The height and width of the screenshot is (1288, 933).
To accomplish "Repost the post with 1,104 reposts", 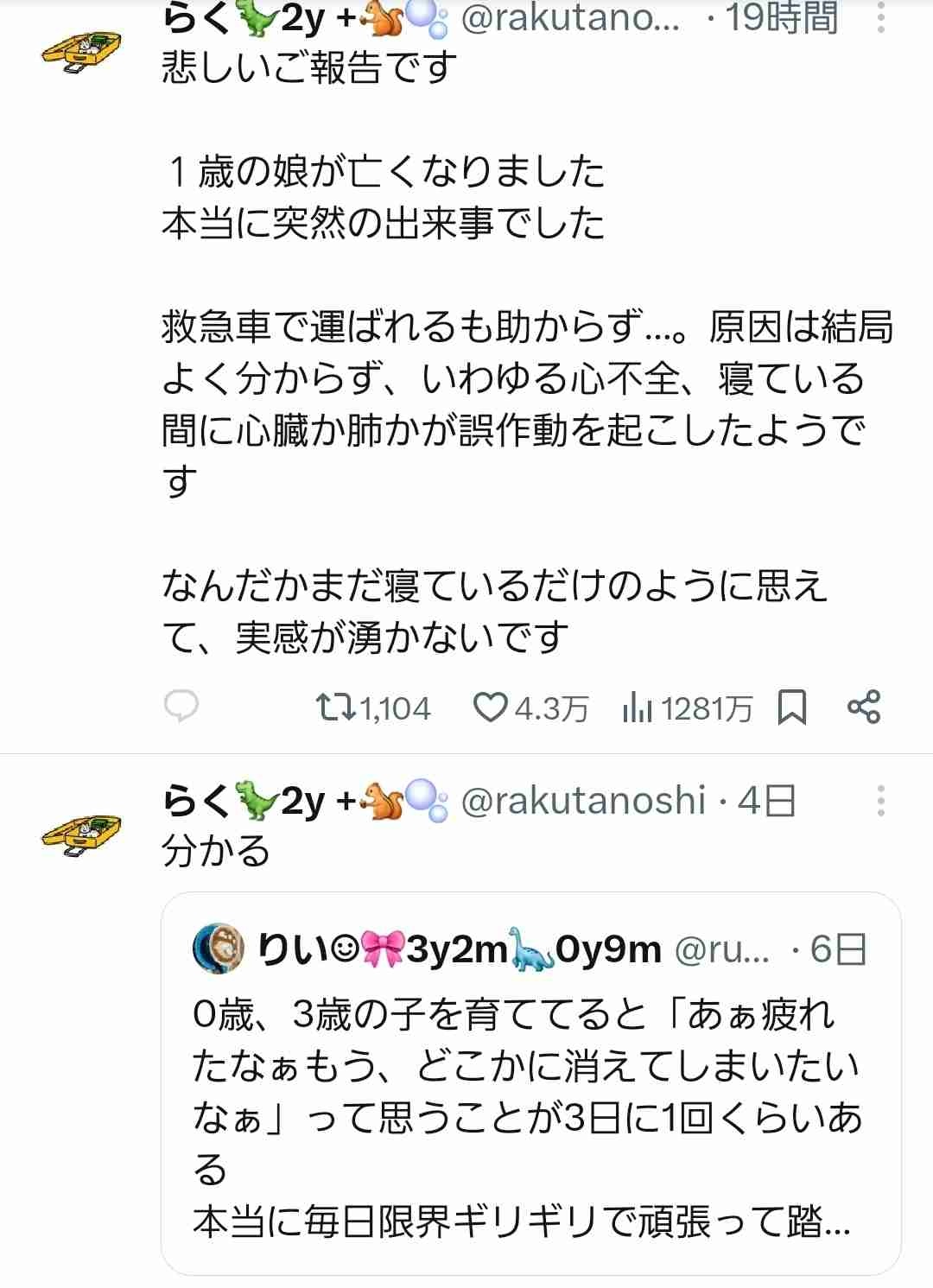I will point(335,708).
